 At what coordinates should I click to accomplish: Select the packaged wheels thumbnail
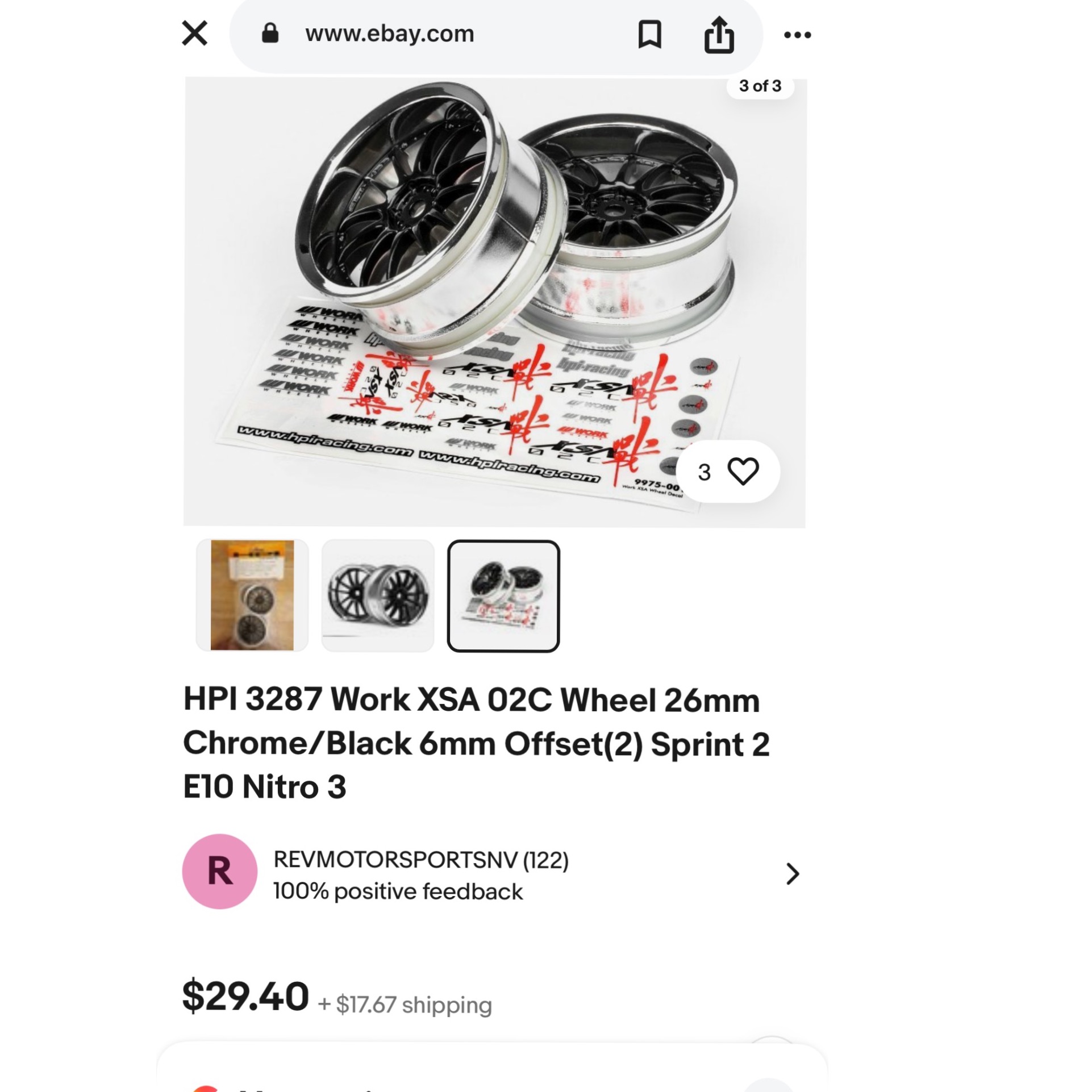pyautogui.click(x=252, y=595)
